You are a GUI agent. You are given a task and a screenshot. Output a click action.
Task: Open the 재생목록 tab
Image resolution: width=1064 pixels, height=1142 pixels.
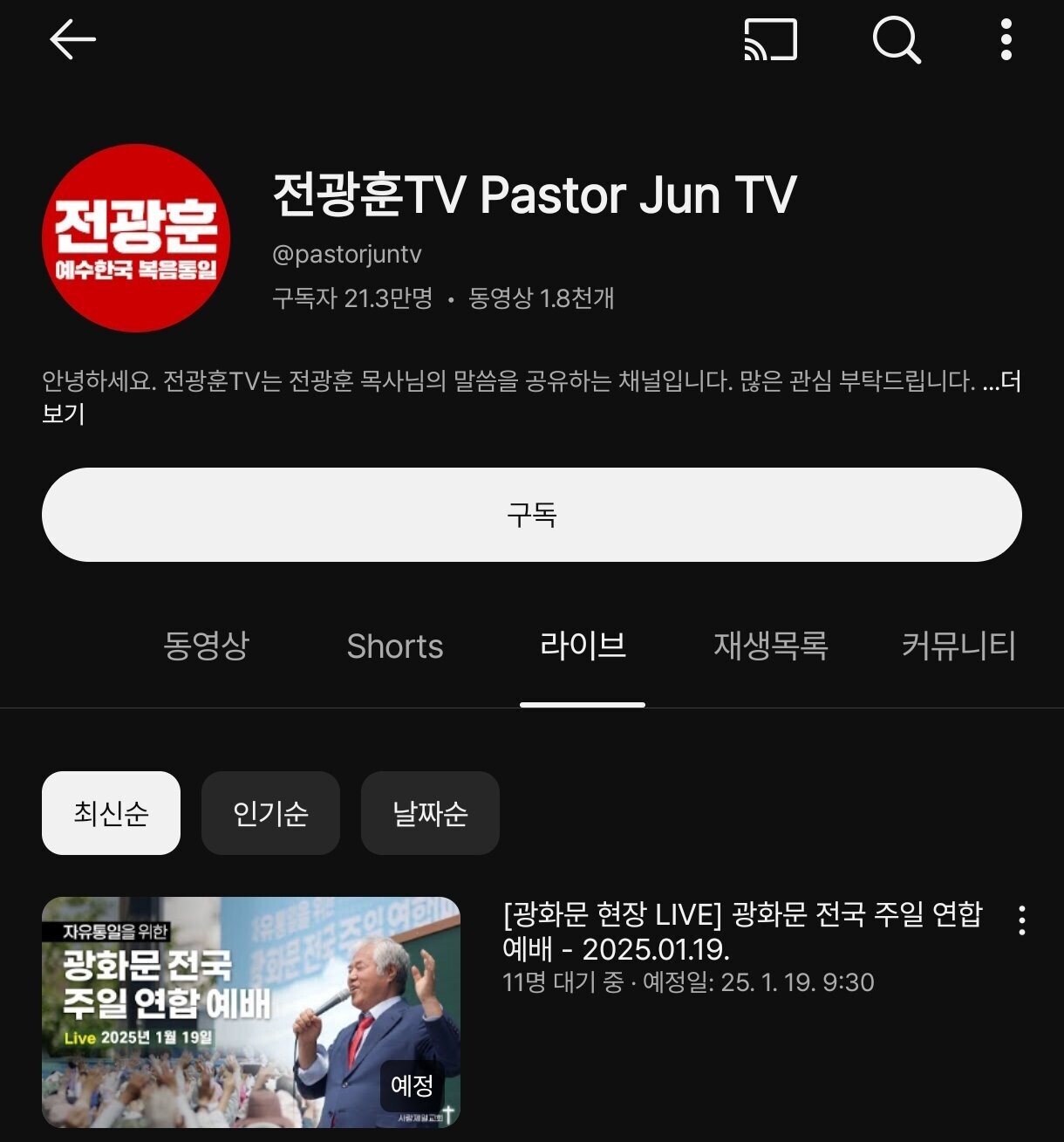tap(771, 646)
